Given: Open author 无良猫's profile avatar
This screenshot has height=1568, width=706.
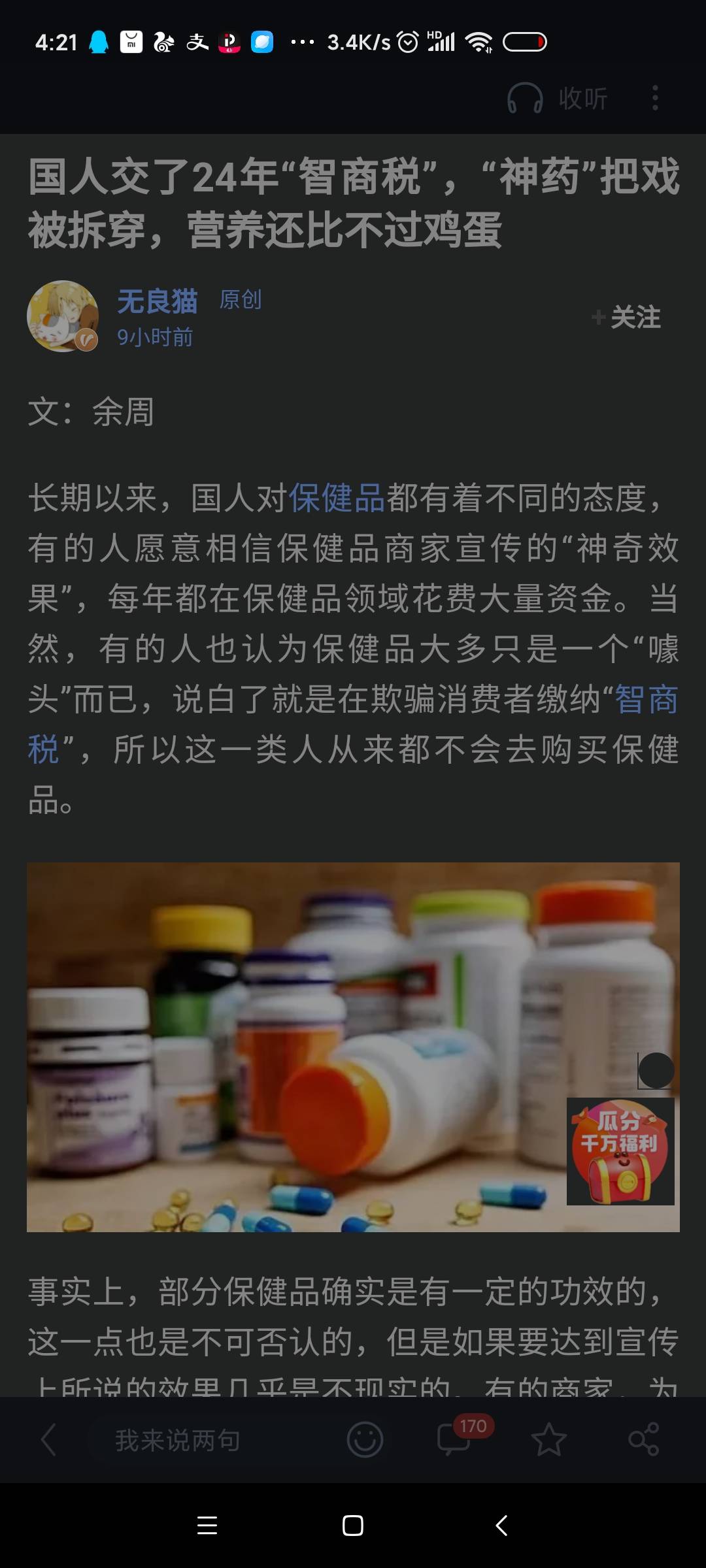Looking at the screenshot, I should [62, 316].
